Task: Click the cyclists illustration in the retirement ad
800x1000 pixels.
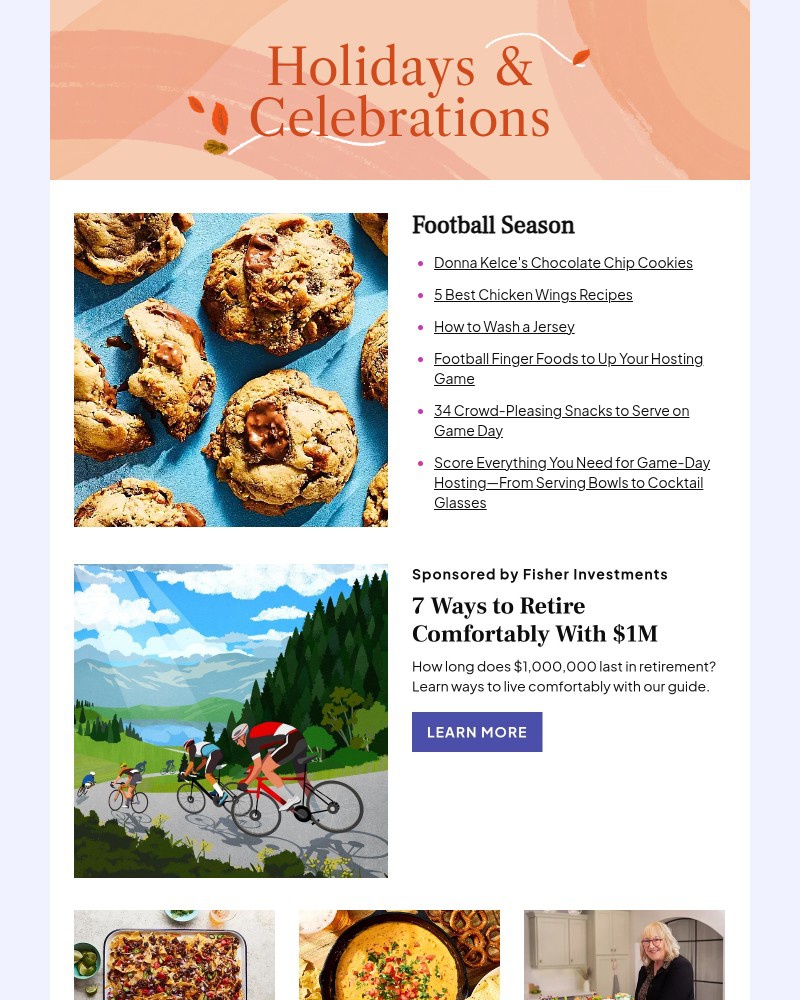Action: point(231,720)
